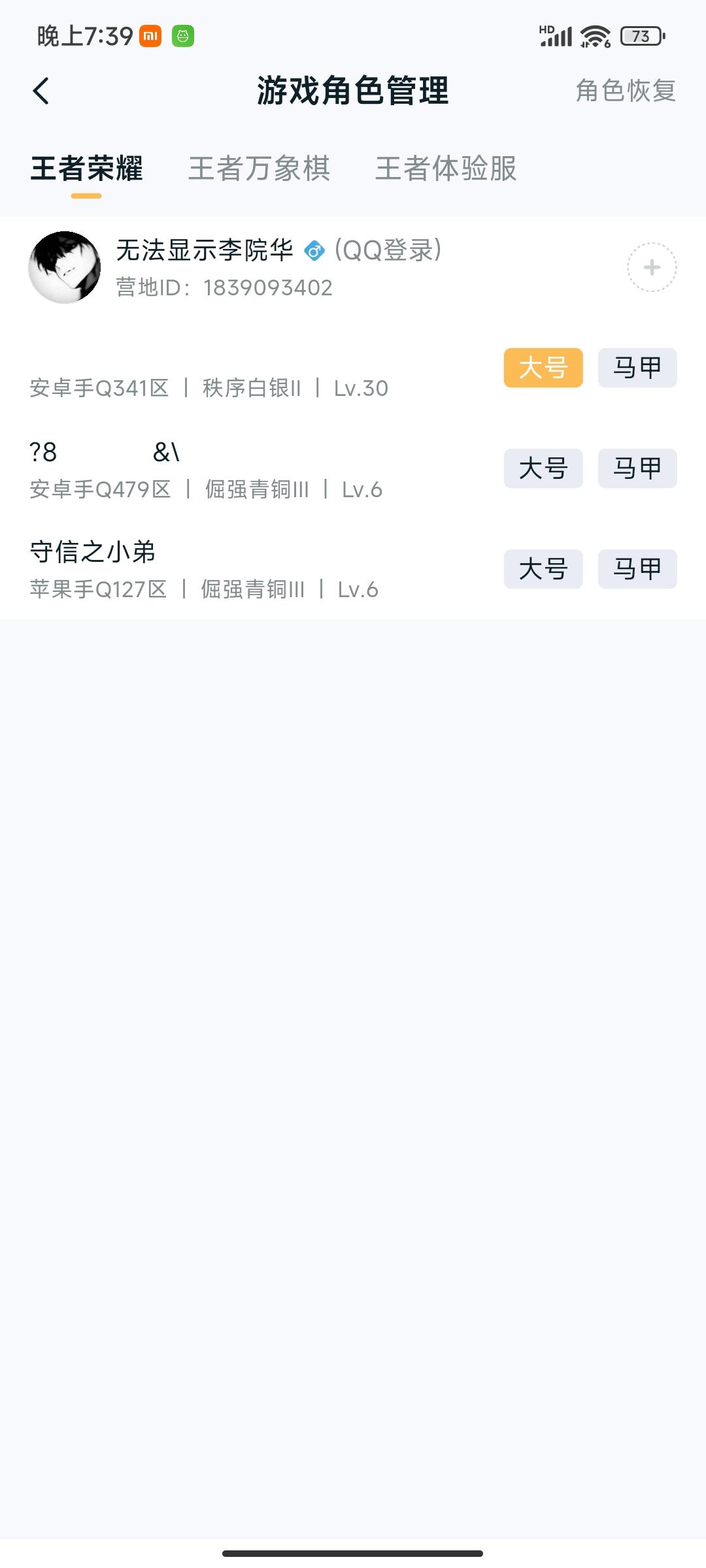Tap the 大号 button on the ?8 role
Image resolution: width=706 pixels, height=1568 pixels.
[545, 468]
